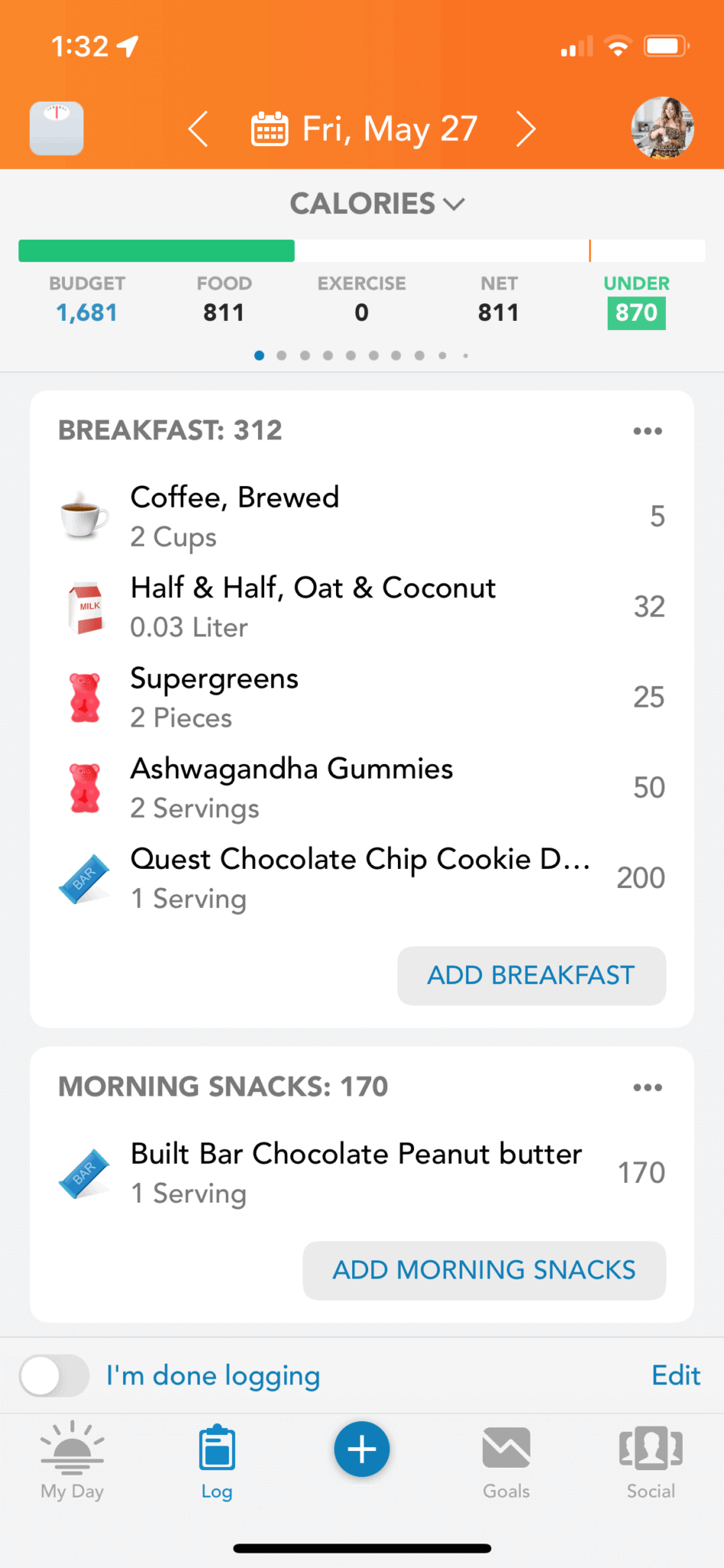The image size is (724, 1568).
Task: Open Quest Chocolate Chip Cookie entry
Action: (x=362, y=878)
